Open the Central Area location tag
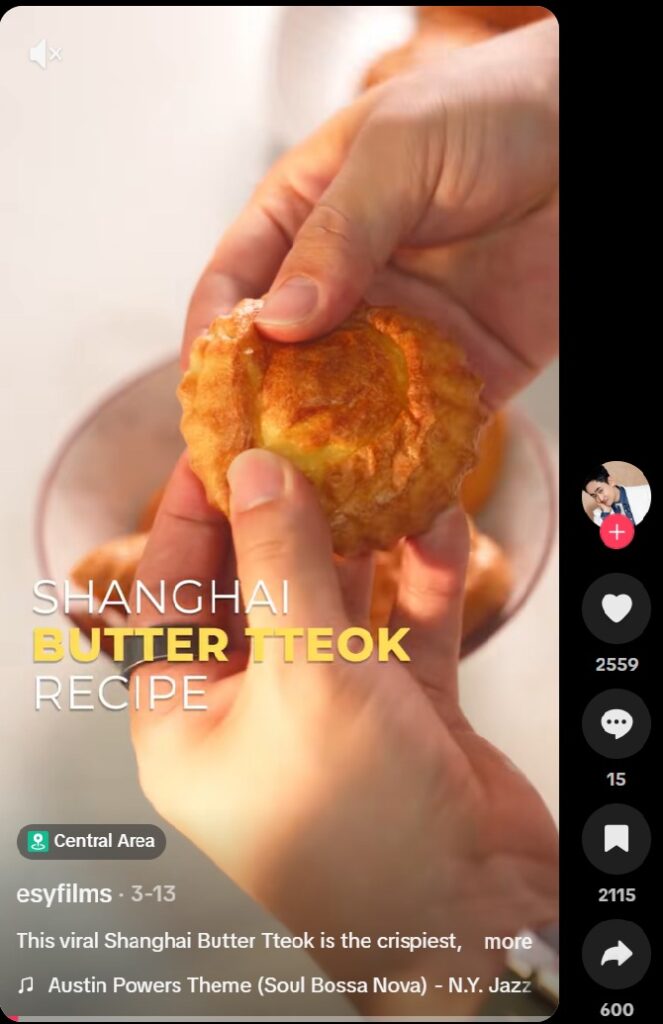The width and height of the screenshot is (663, 1024). [x=91, y=841]
